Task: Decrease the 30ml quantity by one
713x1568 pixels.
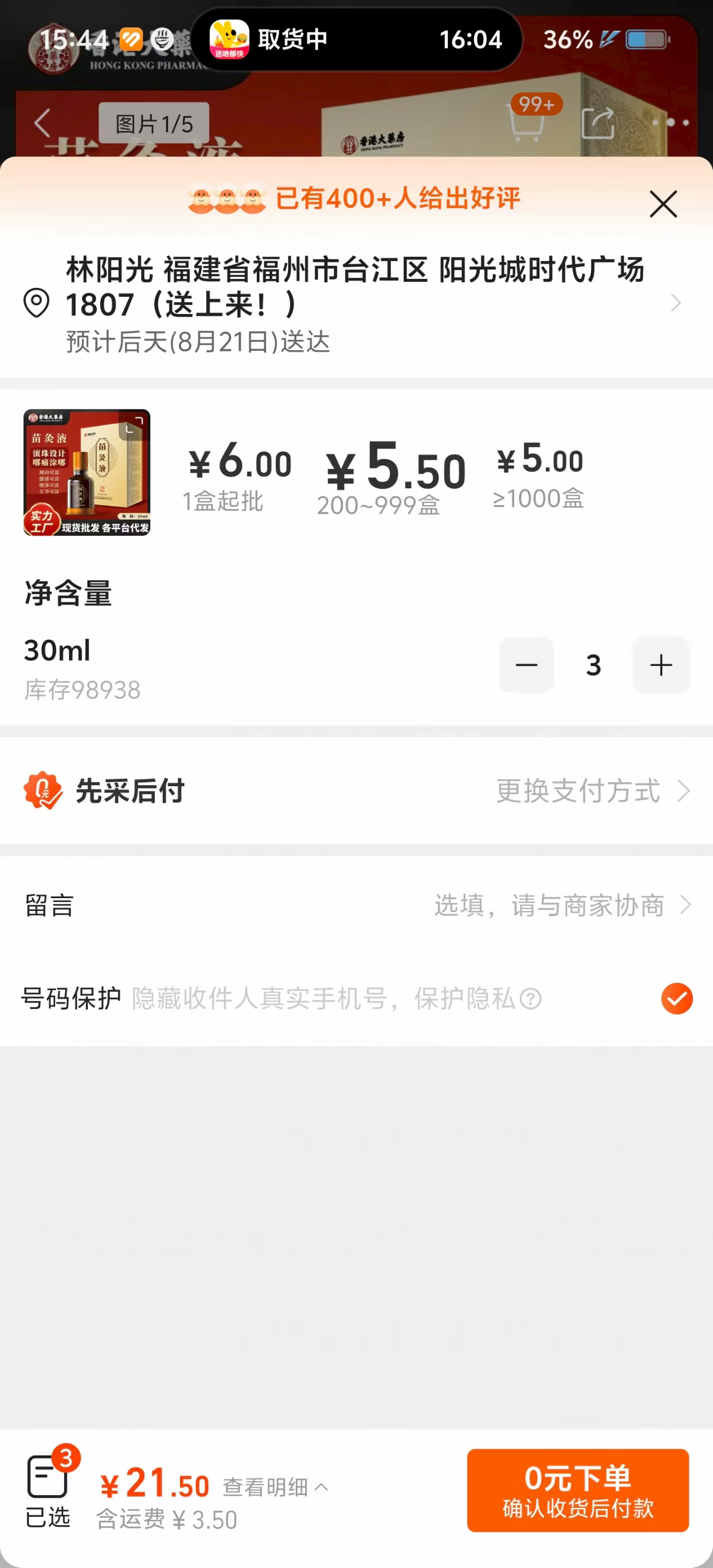Action: pos(526,665)
